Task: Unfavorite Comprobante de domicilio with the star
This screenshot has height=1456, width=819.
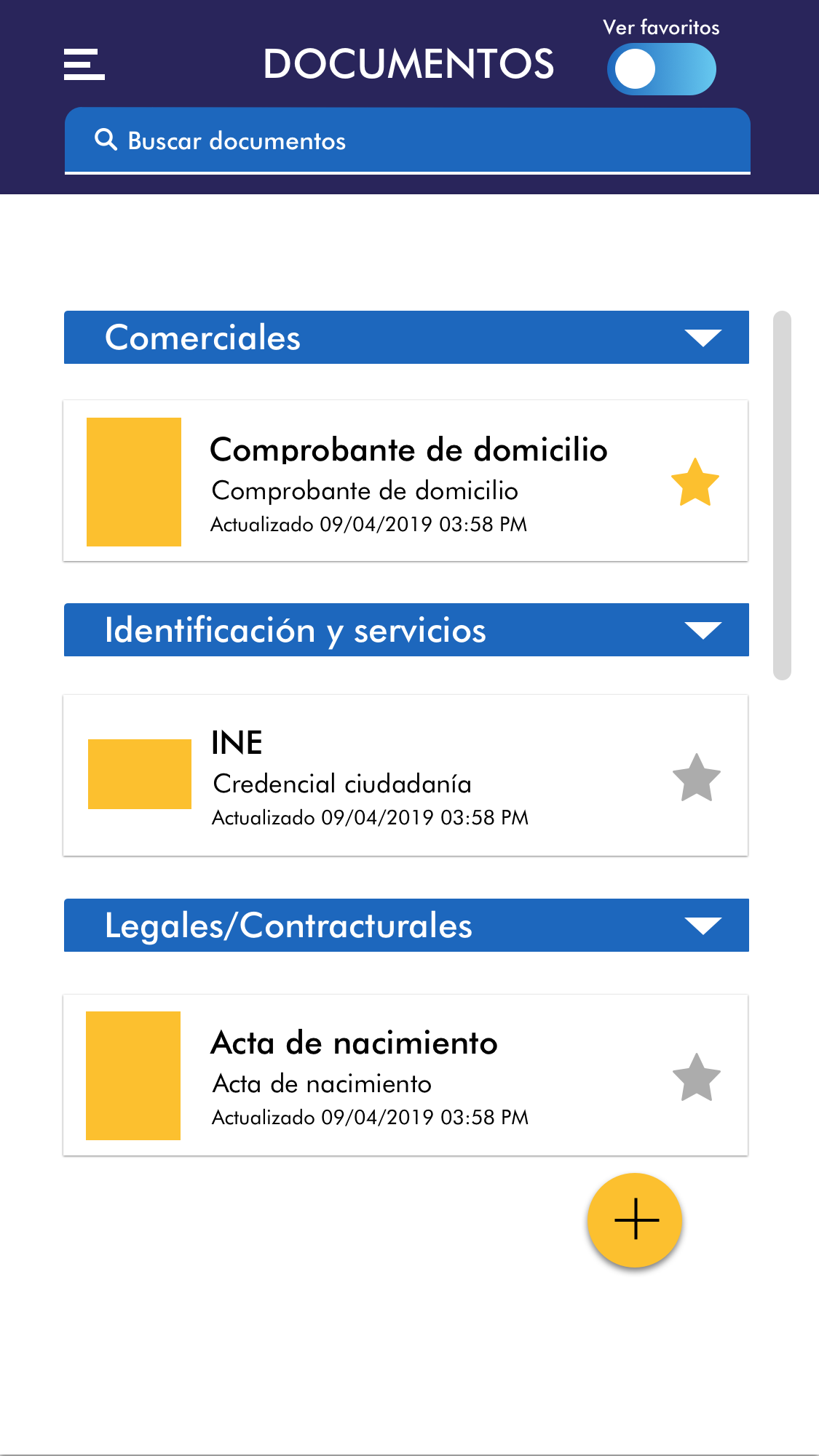Action: [x=695, y=482]
